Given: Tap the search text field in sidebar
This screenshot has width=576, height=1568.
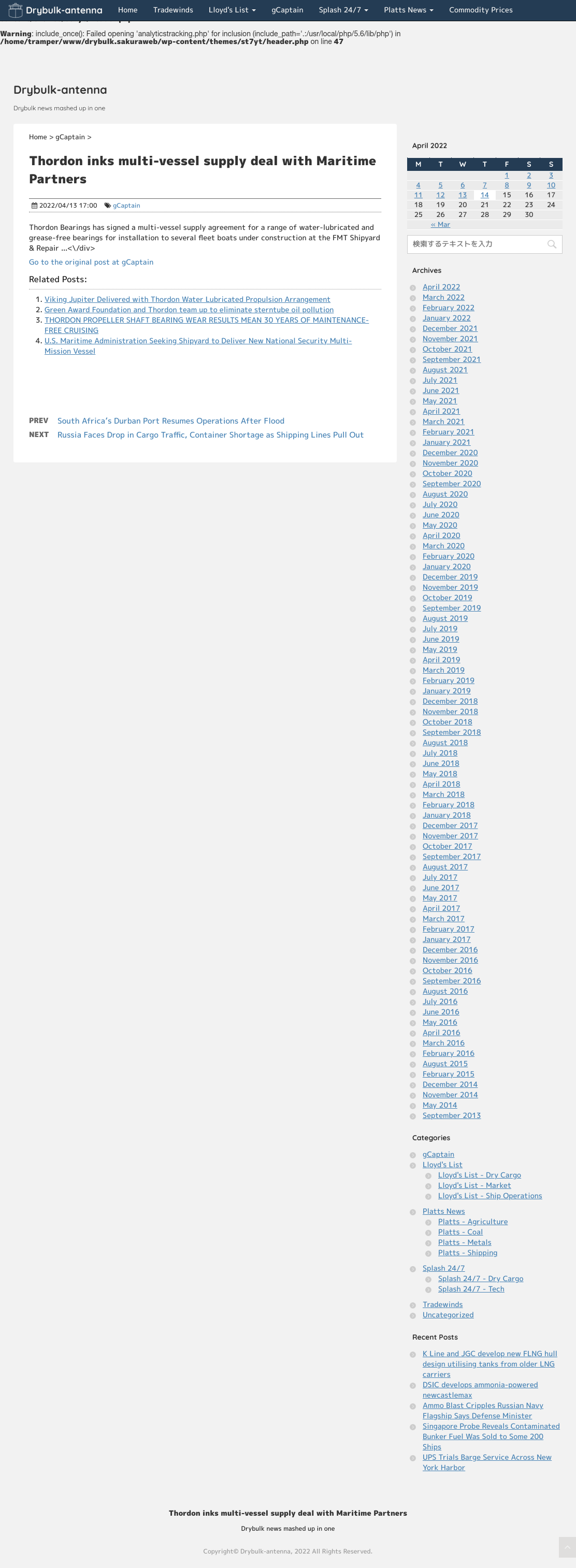Looking at the screenshot, I should coord(476,244).
